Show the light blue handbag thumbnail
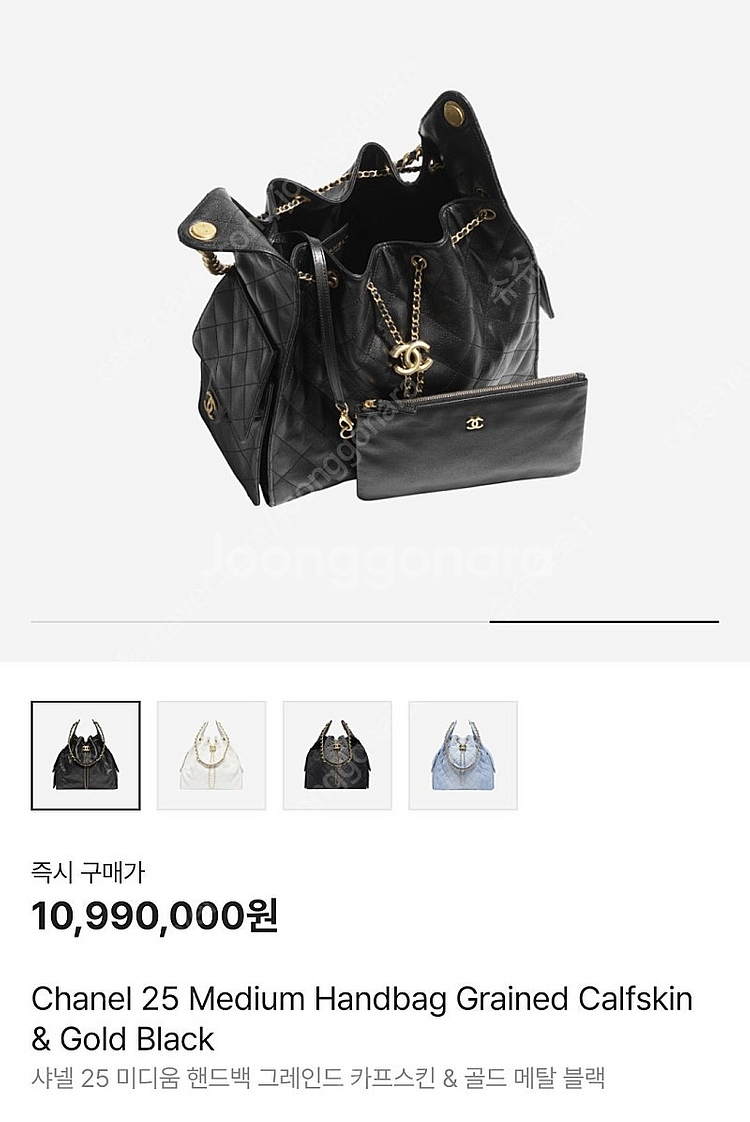Viewport: 750px width, 1122px height. point(463,755)
